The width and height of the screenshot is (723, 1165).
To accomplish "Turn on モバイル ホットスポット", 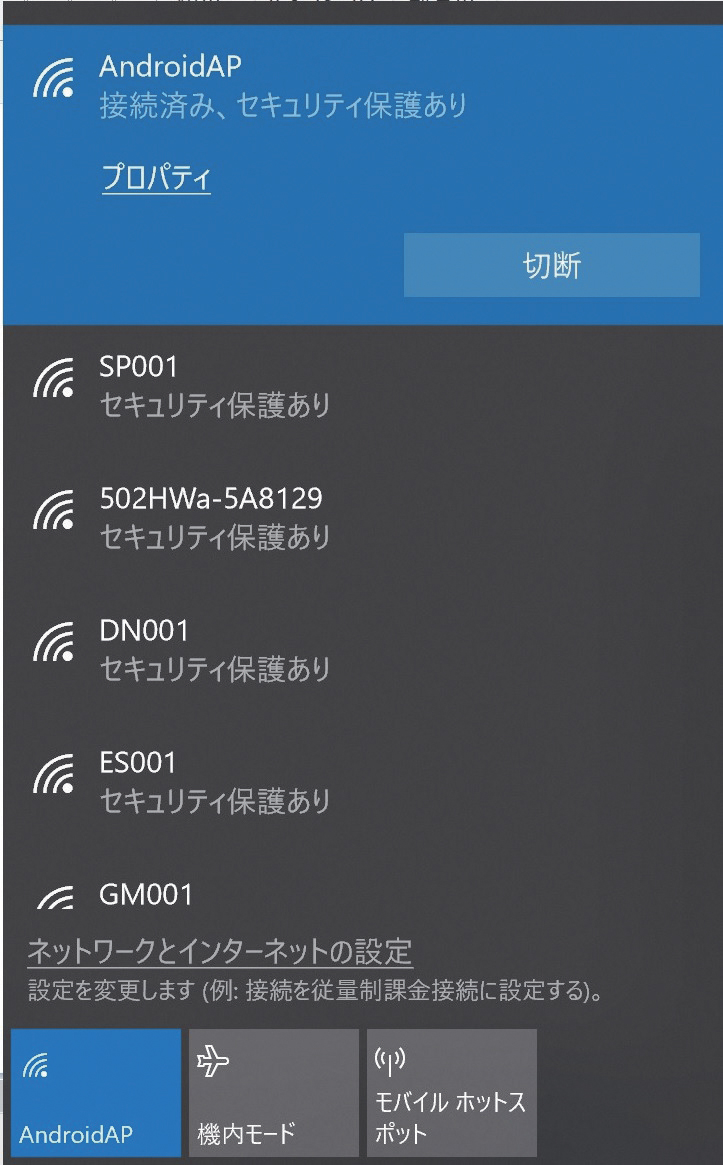I will click(x=452, y=1092).
